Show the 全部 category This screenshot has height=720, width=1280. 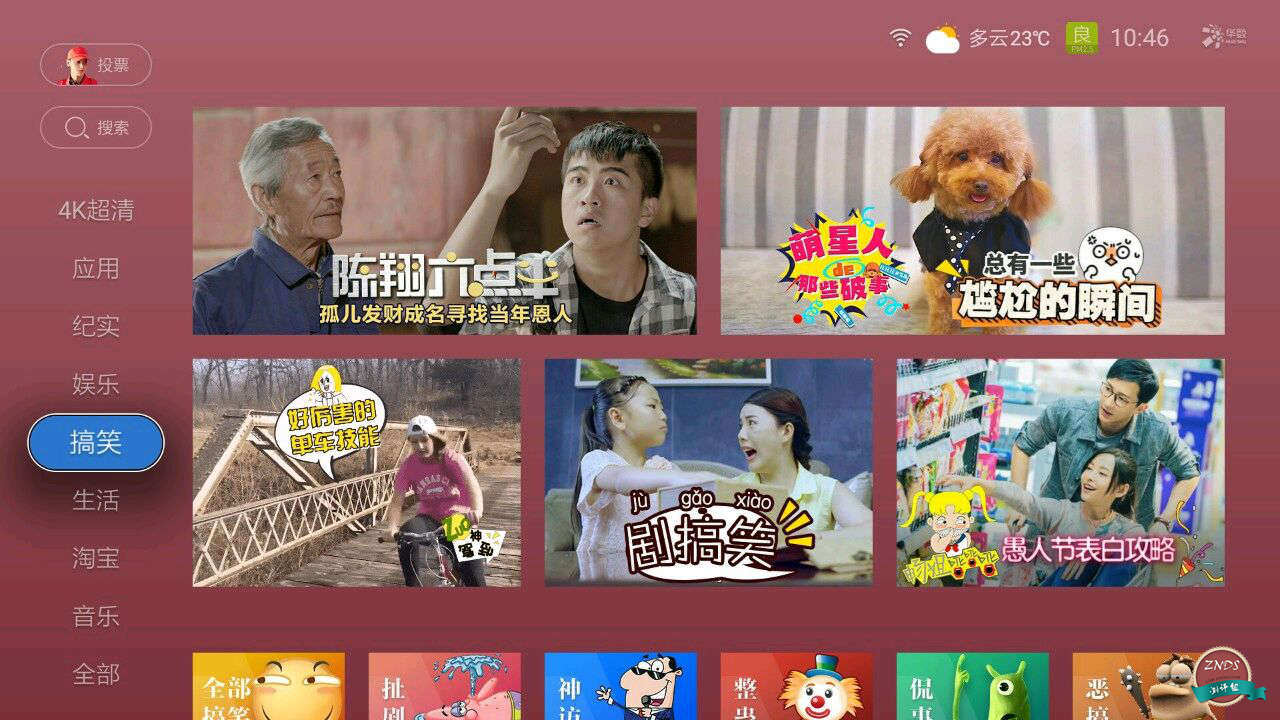pyautogui.click(x=96, y=674)
